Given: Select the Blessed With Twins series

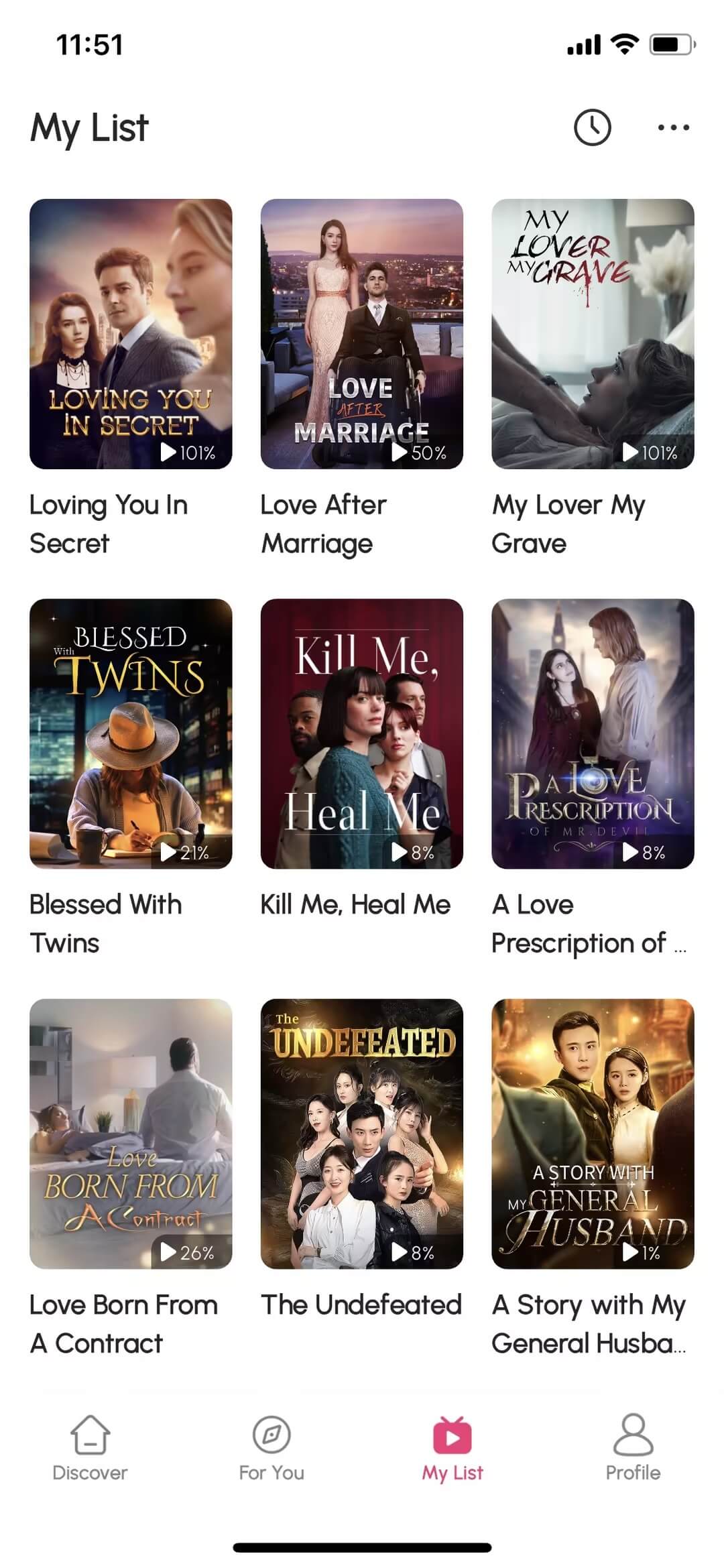Looking at the screenshot, I should tap(131, 733).
